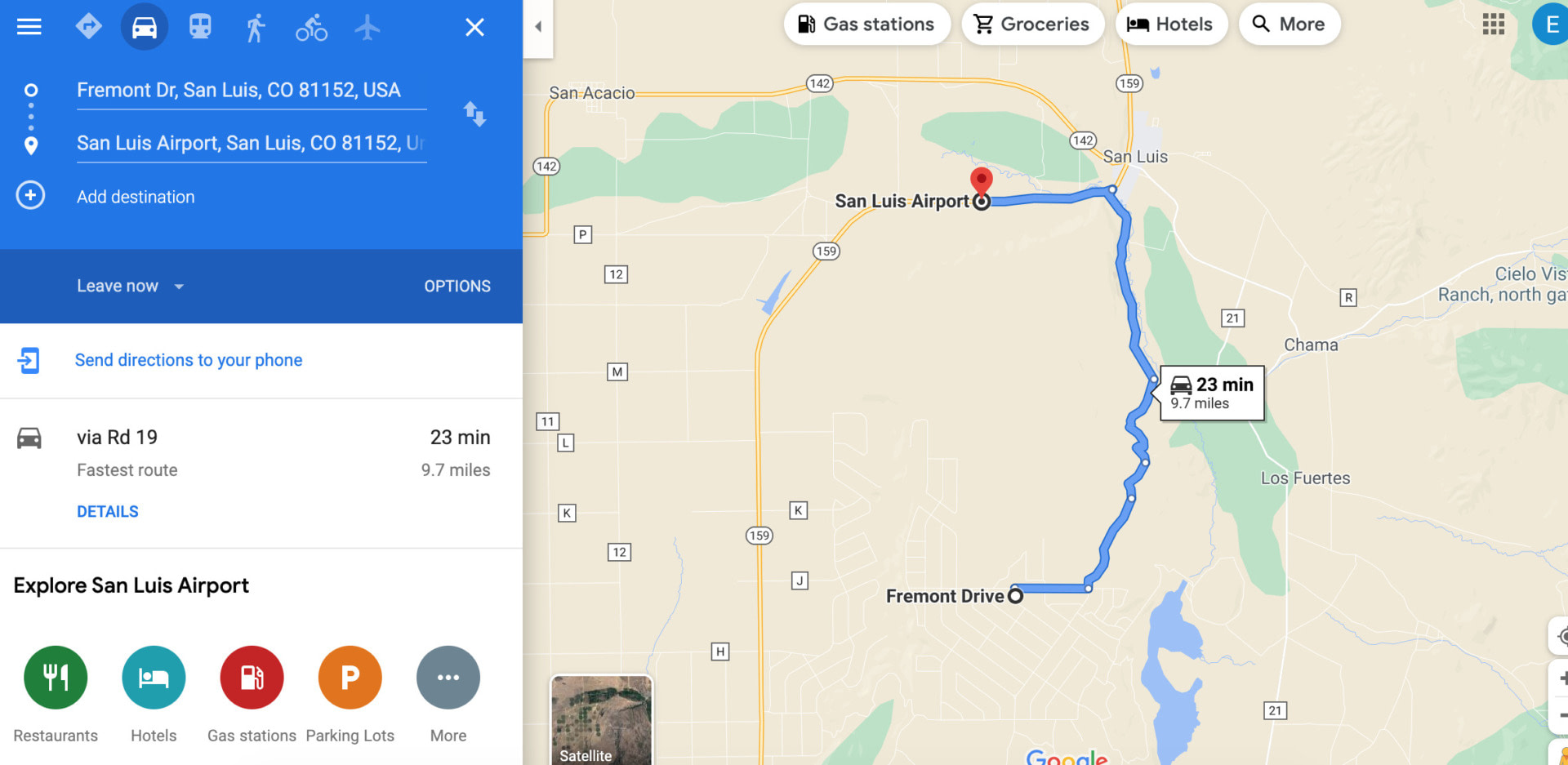Image resolution: width=1568 pixels, height=765 pixels.
Task: Tap the Gas stations chip on map
Action: [866, 24]
